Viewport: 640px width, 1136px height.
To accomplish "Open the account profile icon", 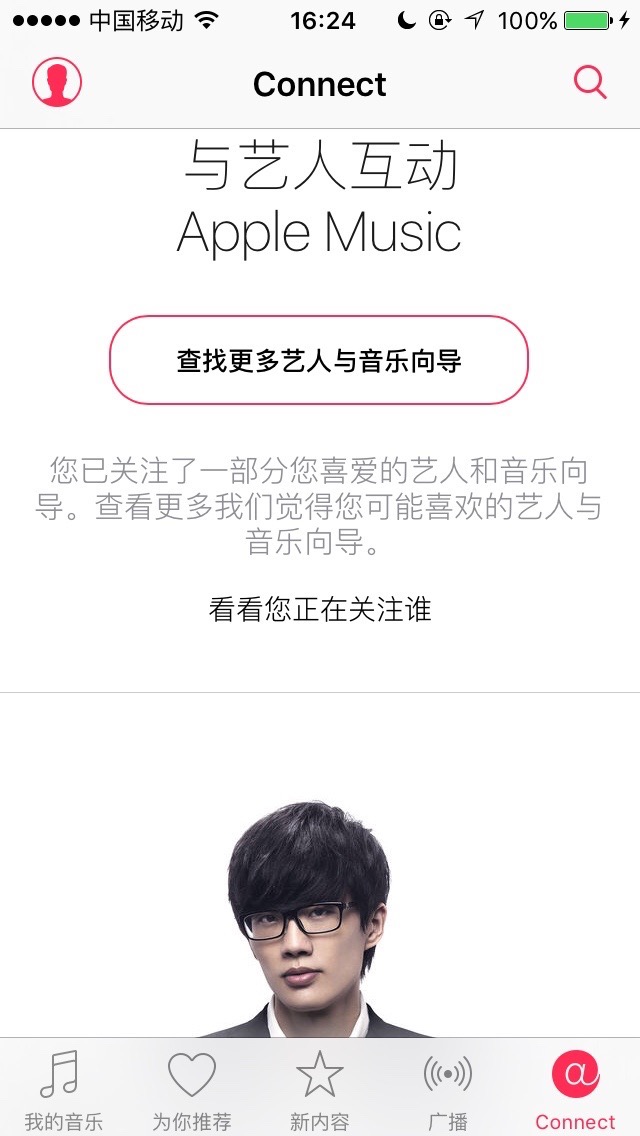I will click(x=57, y=83).
